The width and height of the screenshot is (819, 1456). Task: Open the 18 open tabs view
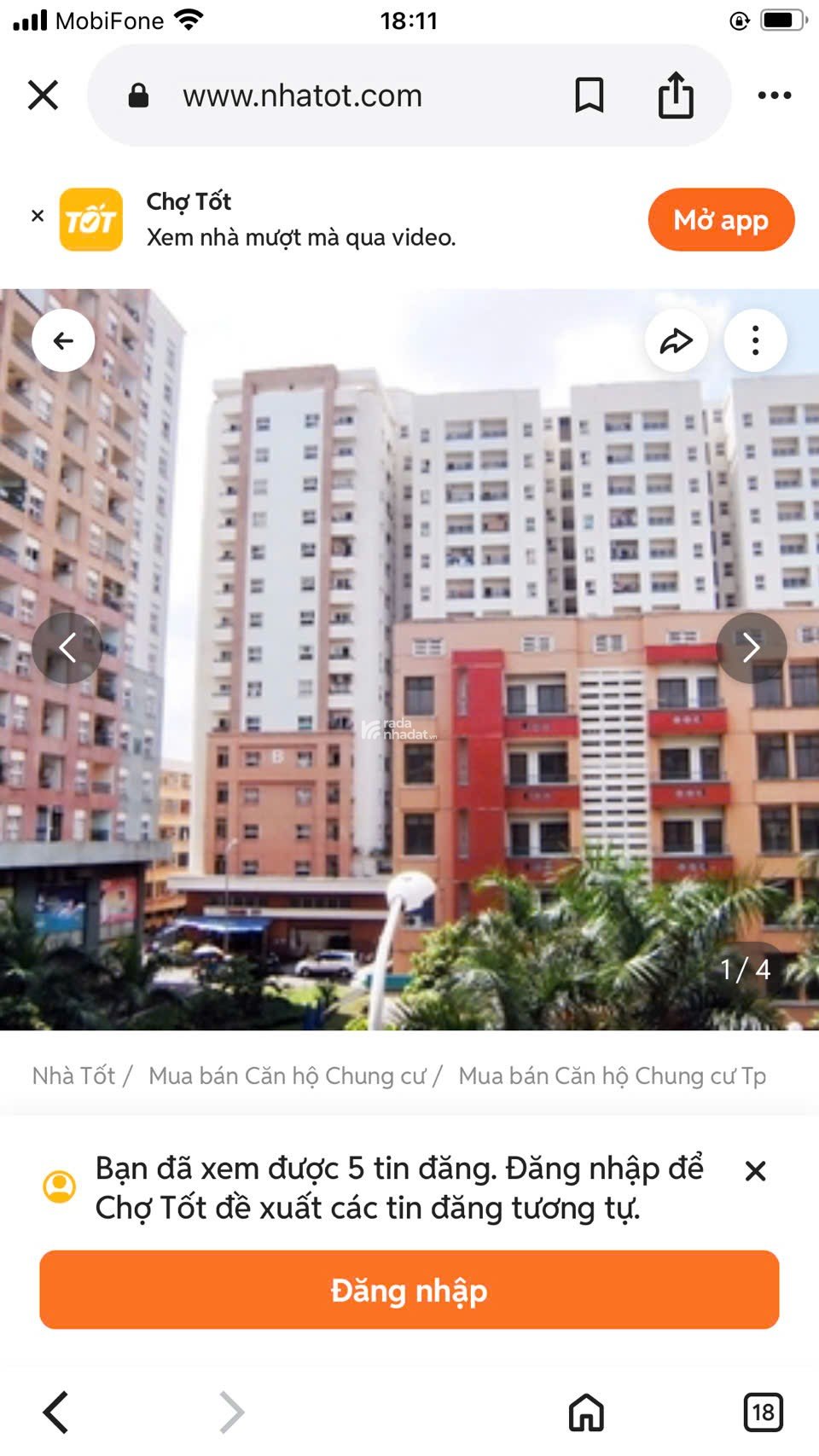coord(763,1412)
